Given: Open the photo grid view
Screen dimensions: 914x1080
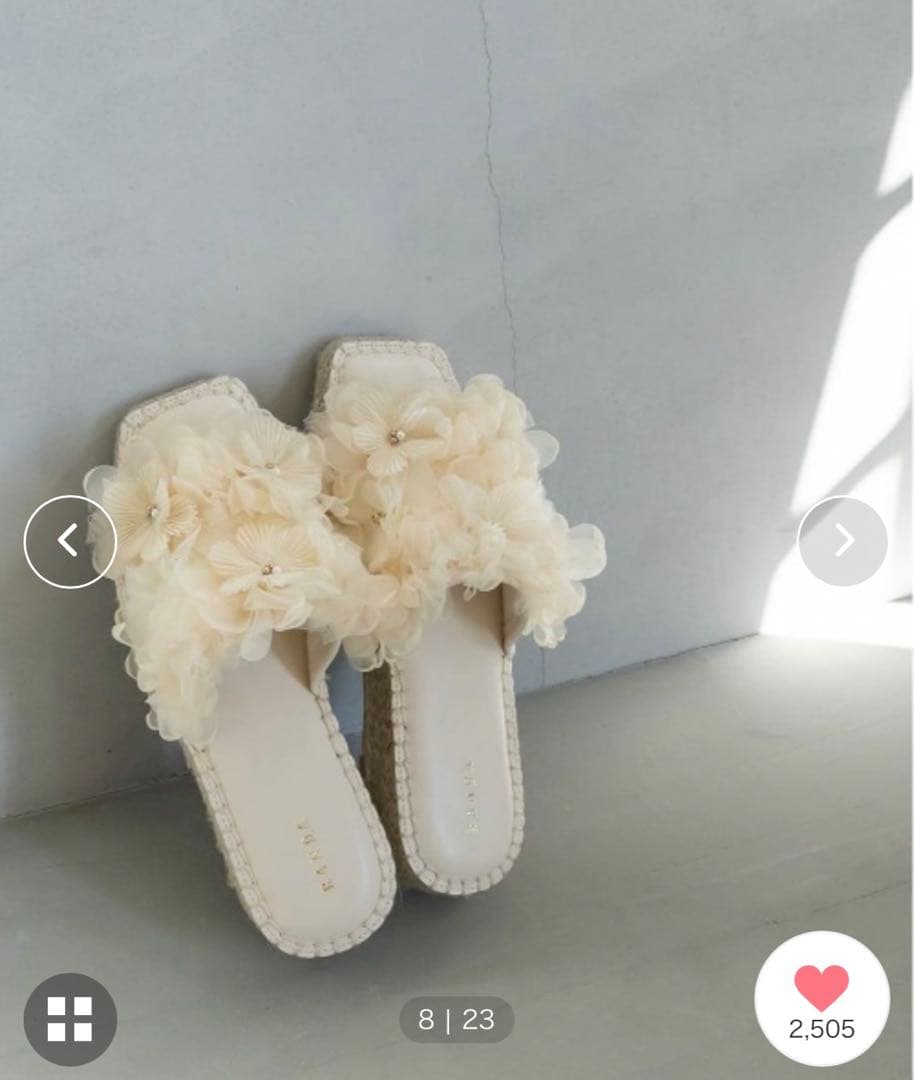Looking at the screenshot, I should pos(70,1019).
